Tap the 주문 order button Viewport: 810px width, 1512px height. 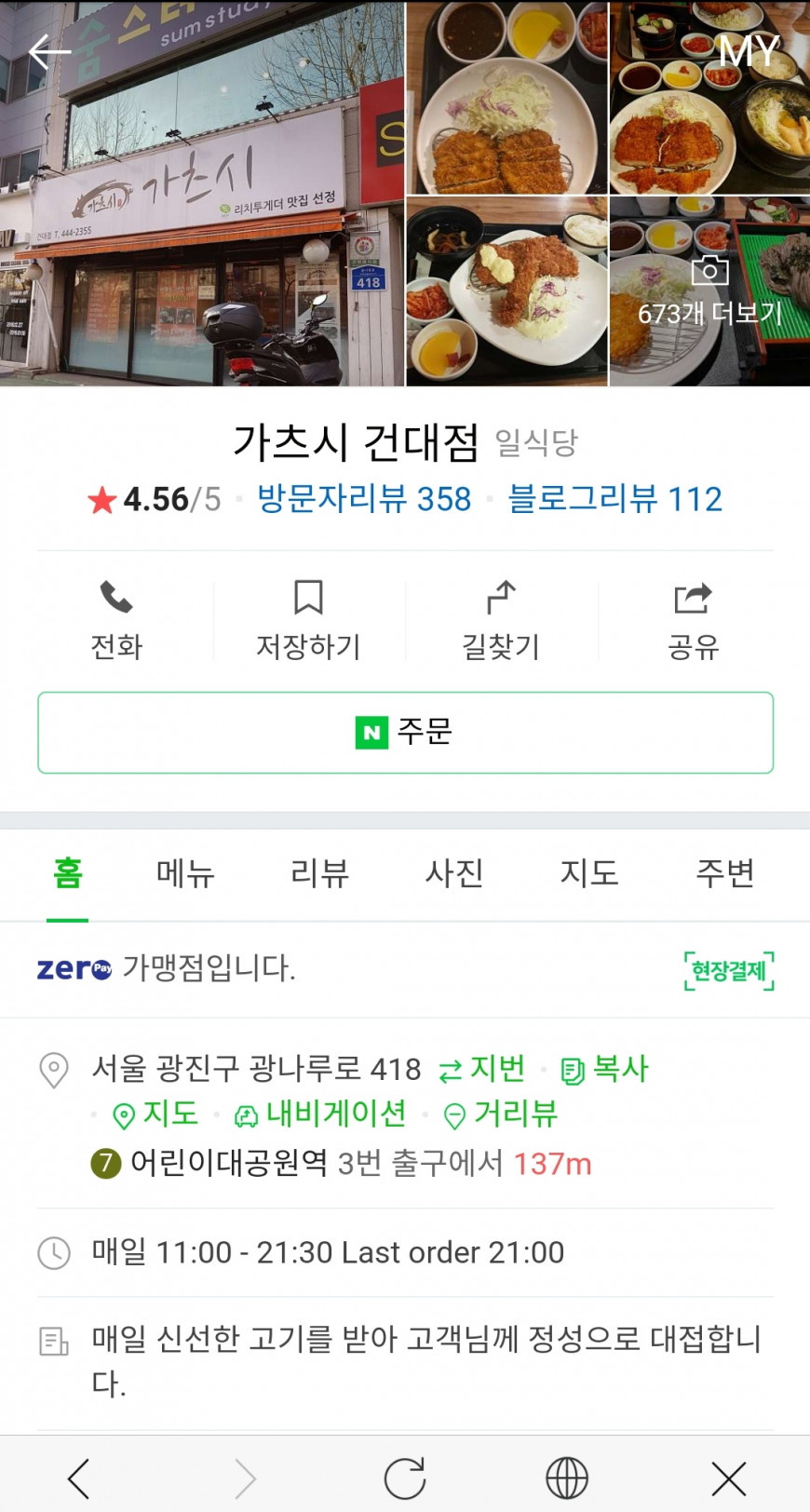point(405,733)
